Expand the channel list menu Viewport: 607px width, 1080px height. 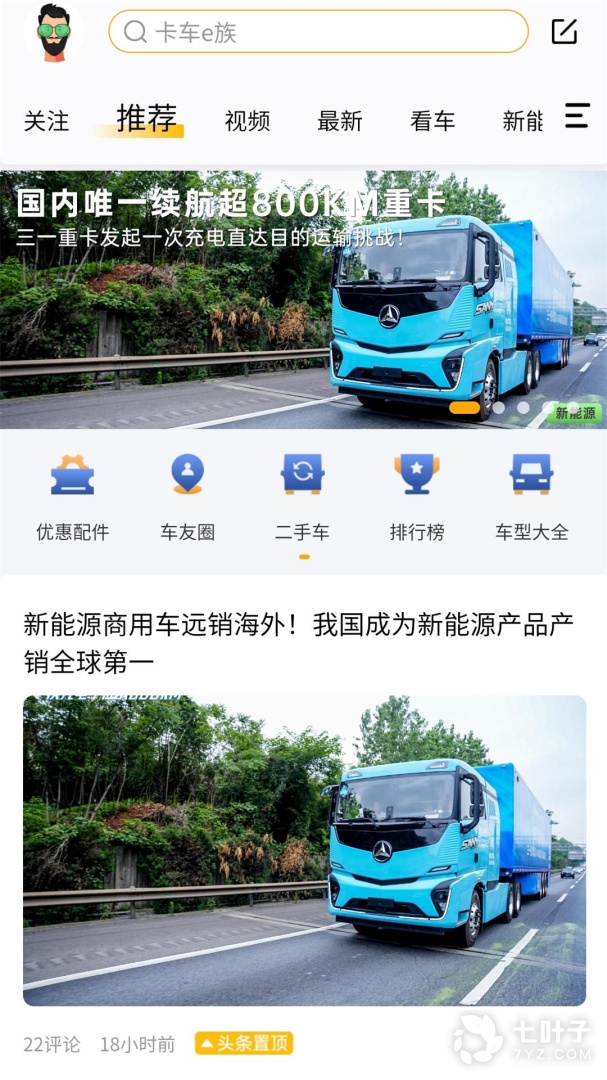click(577, 116)
